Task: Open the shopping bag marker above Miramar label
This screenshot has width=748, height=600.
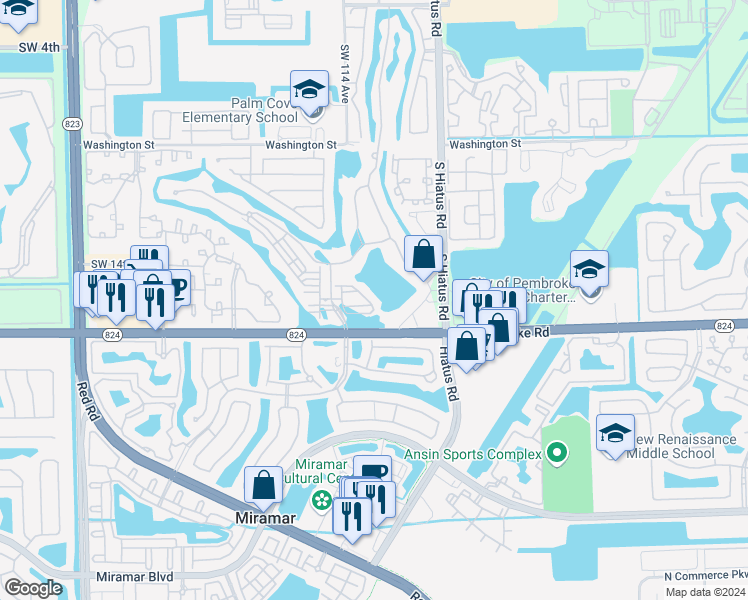Action: pos(263,487)
